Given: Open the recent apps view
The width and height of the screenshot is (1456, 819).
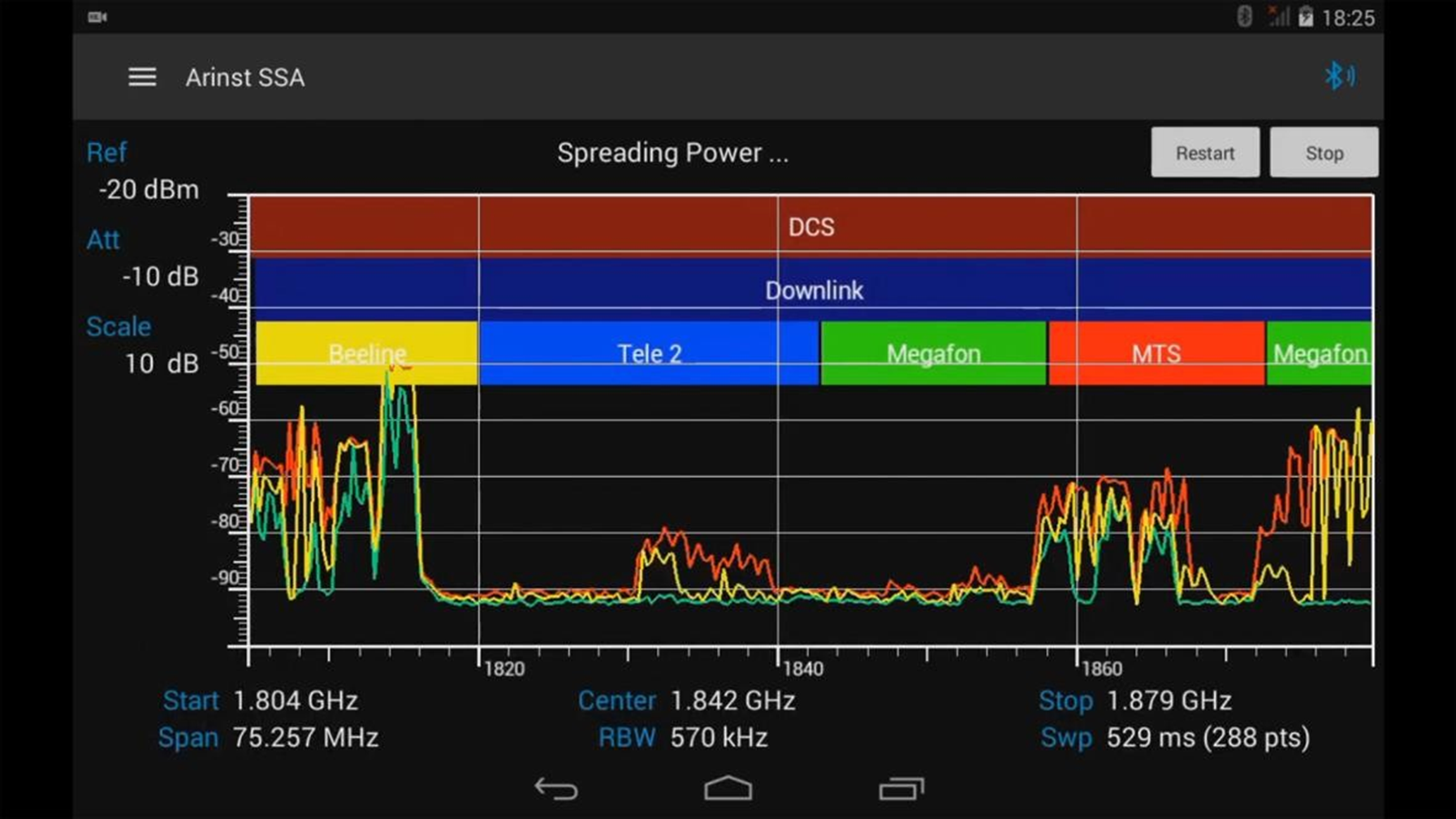Looking at the screenshot, I should point(901,788).
